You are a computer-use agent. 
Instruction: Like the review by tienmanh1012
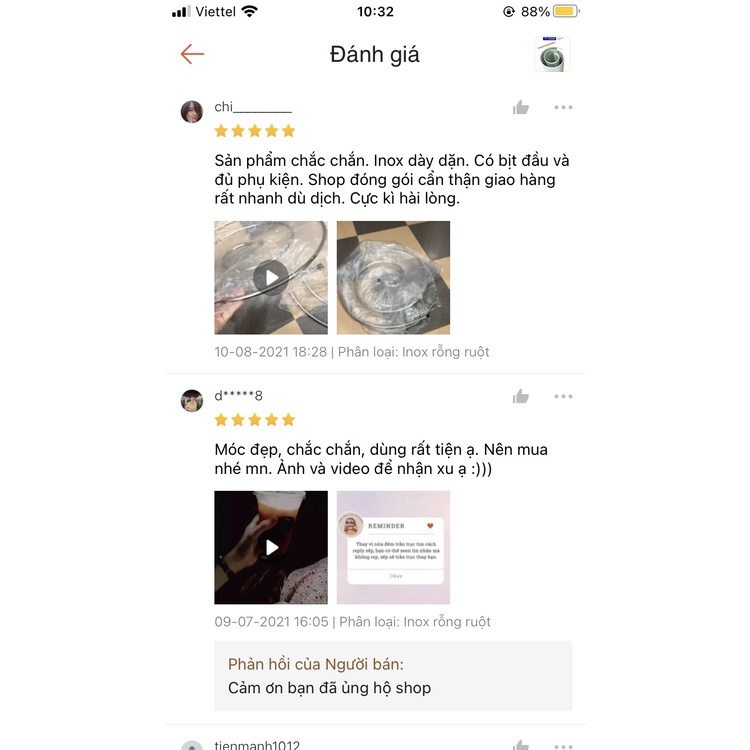(x=520, y=745)
